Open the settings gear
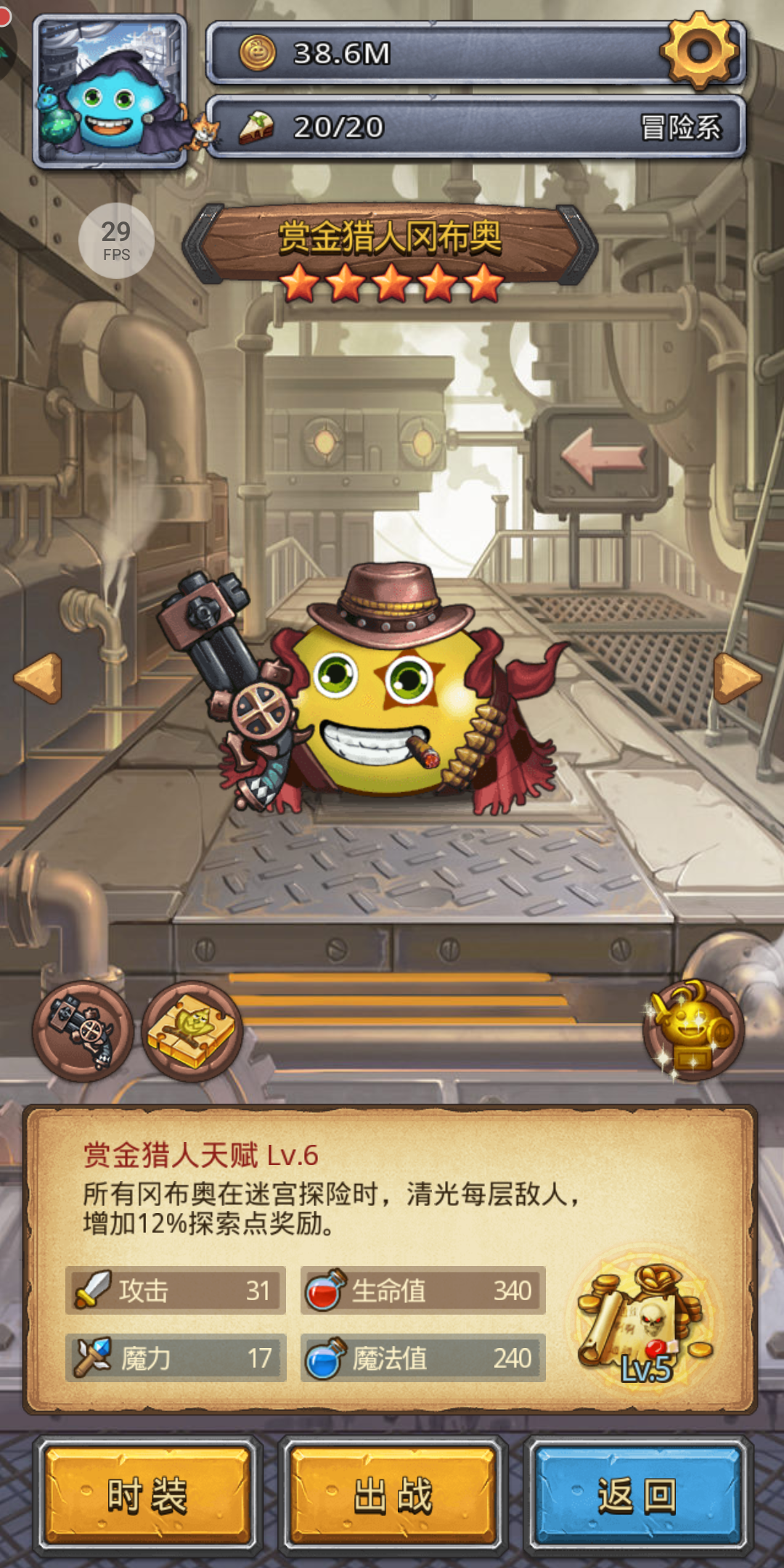 (x=699, y=51)
